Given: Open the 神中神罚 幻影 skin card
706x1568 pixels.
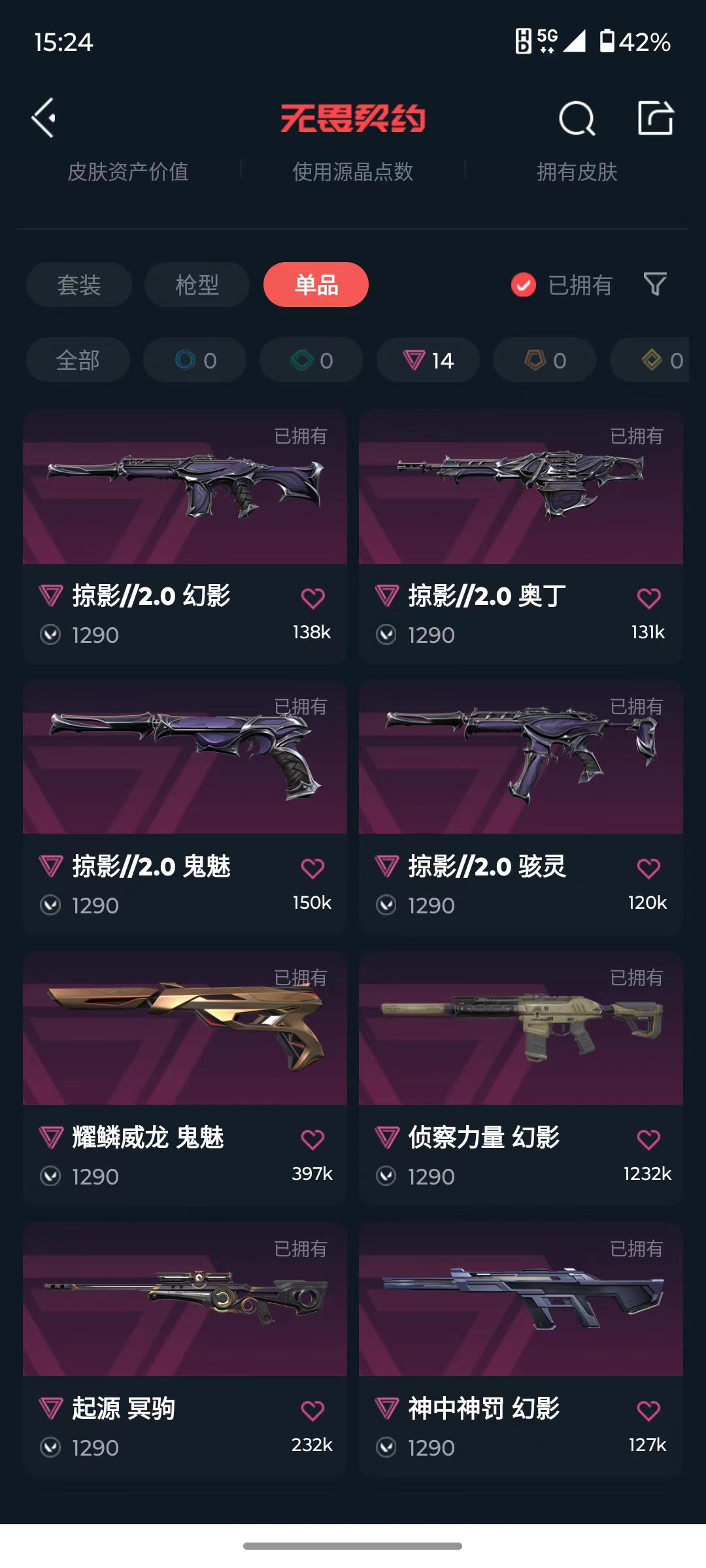Looking at the screenshot, I should coord(521,1350).
